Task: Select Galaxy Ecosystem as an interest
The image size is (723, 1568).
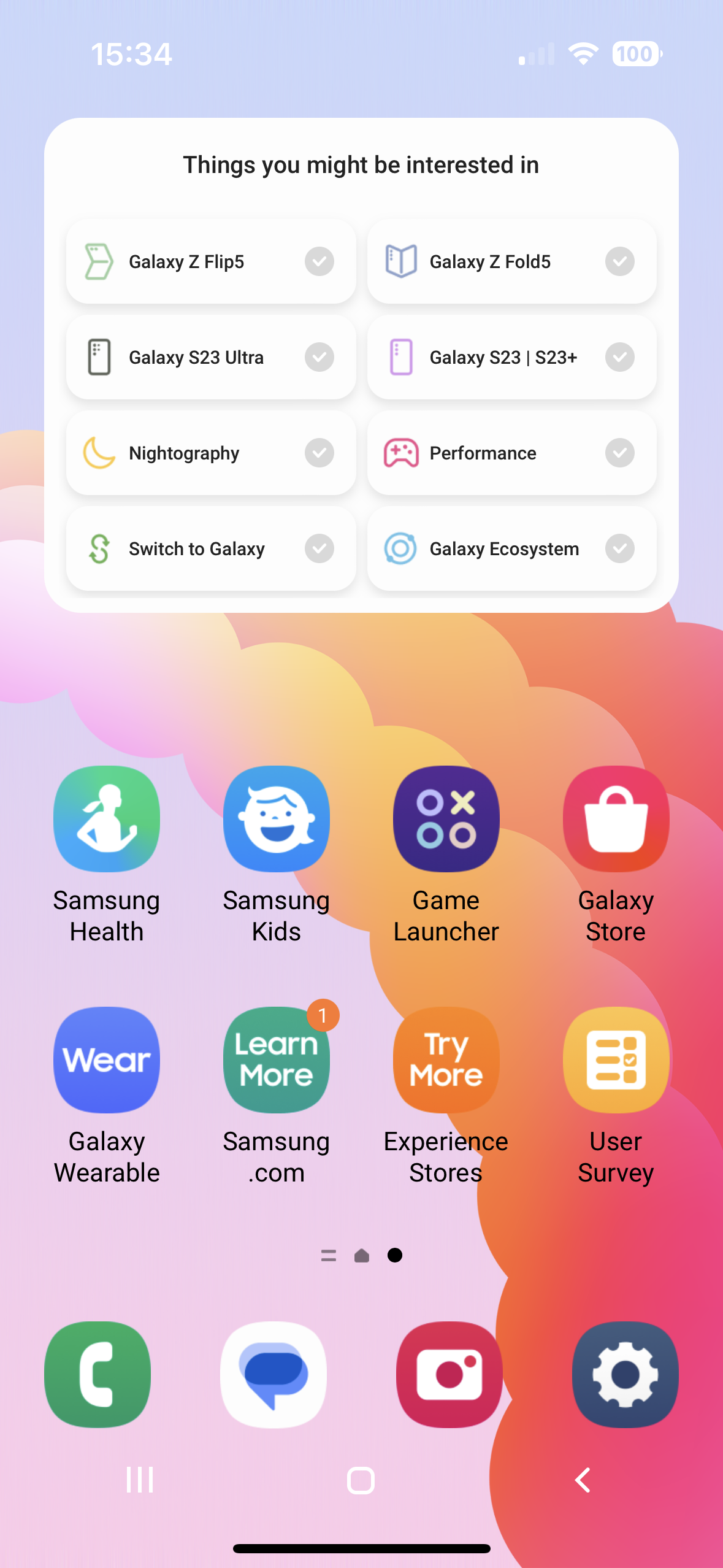Action: click(511, 549)
